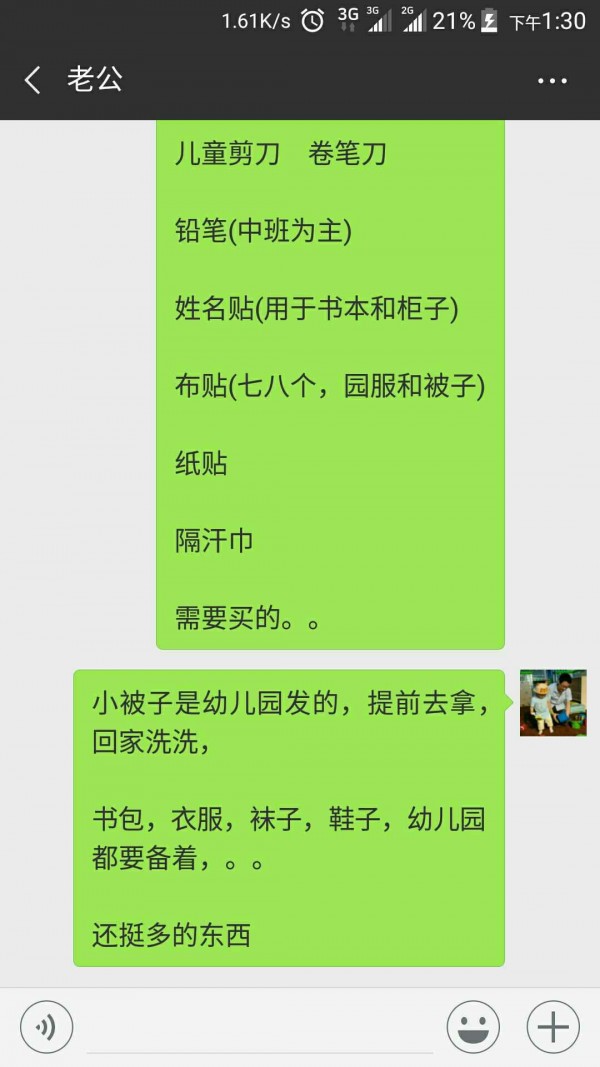Go back from the 老公 chat
Image resolution: width=600 pixels, height=1067 pixels.
point(33,81)
